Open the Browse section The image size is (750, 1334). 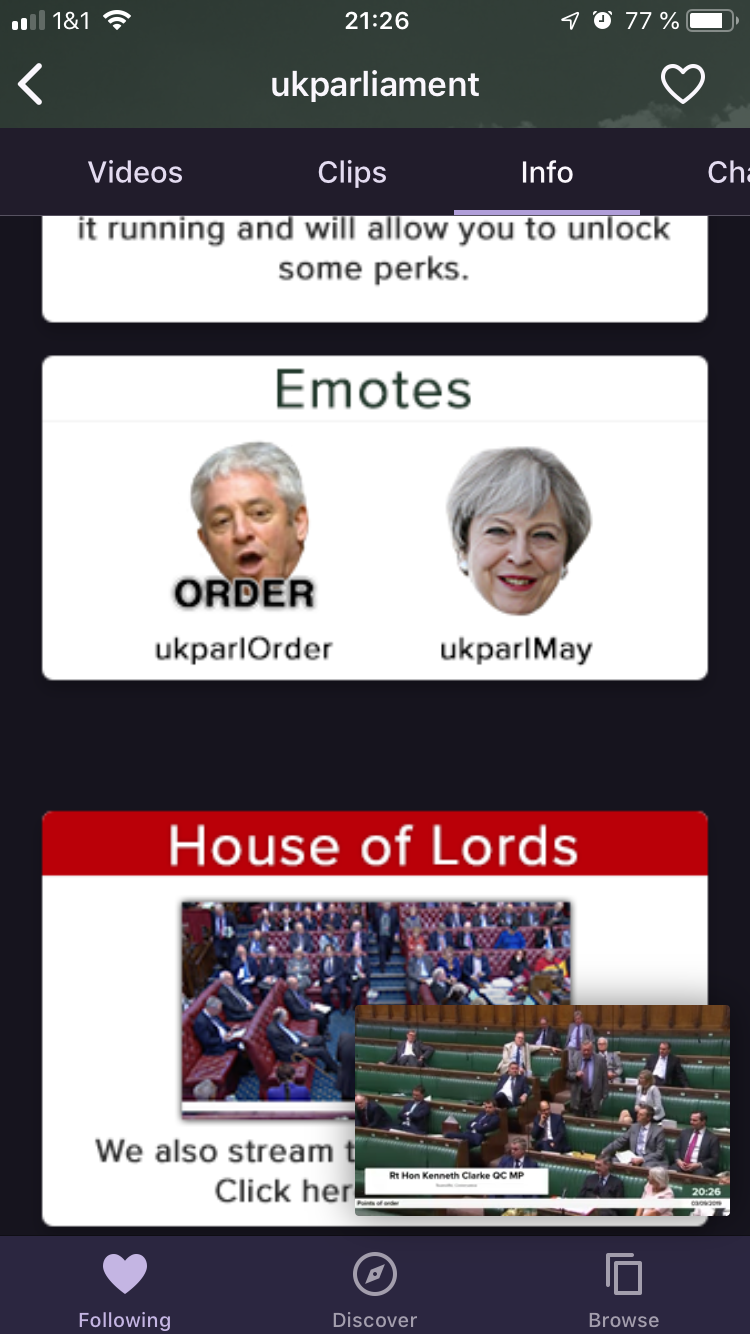(x=623, y=1290)
